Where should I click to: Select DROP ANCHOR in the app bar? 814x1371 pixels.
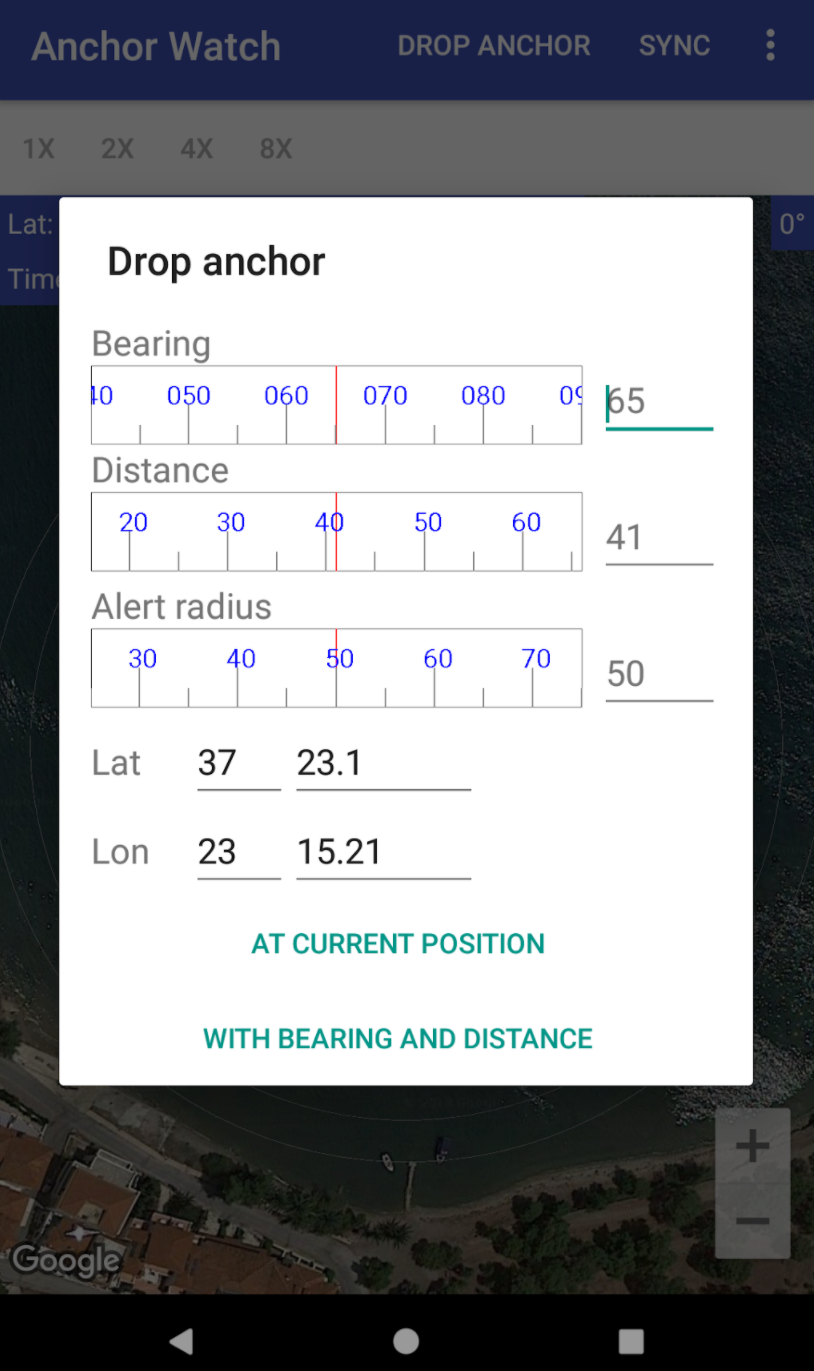(x=494, y=45)
